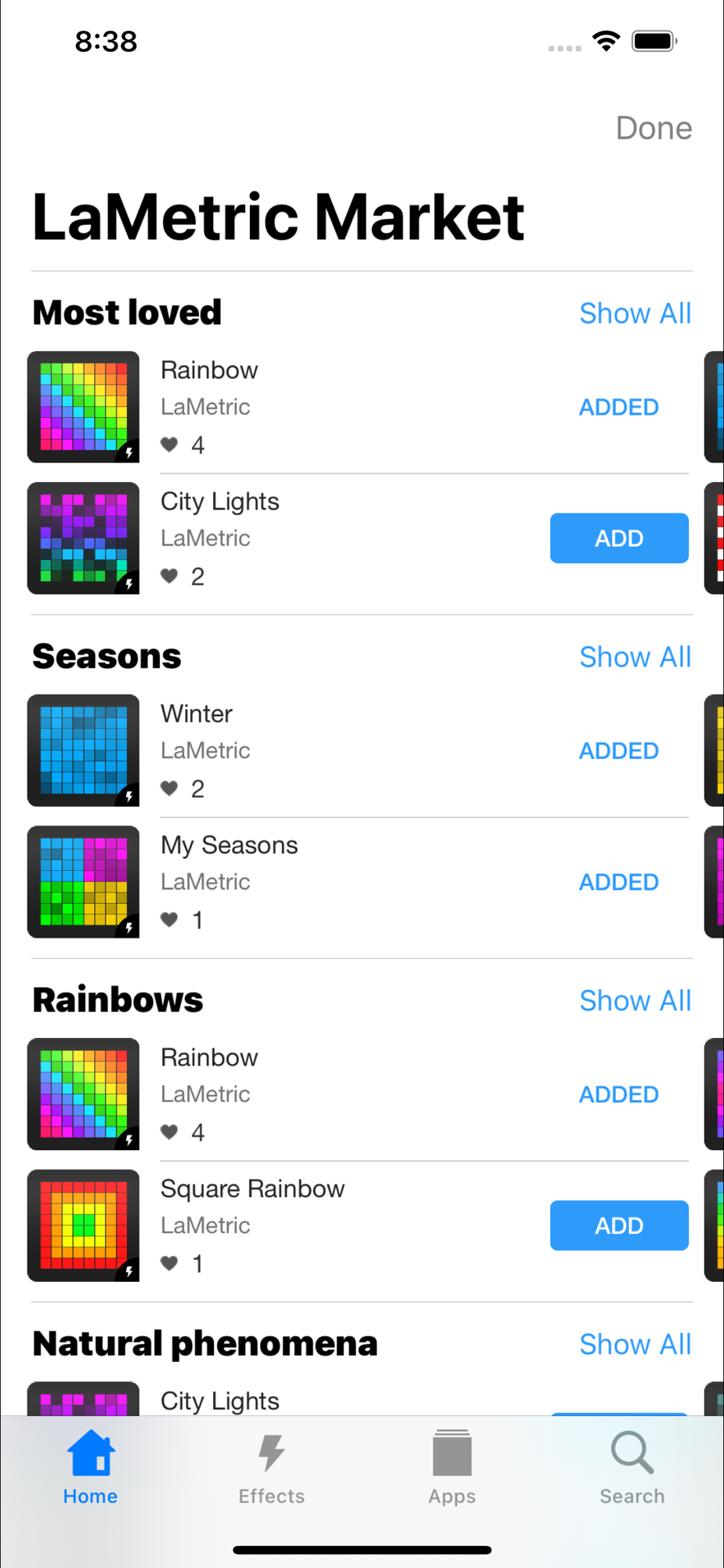Tap ADDED next to My Seasons
724x1568 pixels.
coord(618,882)
